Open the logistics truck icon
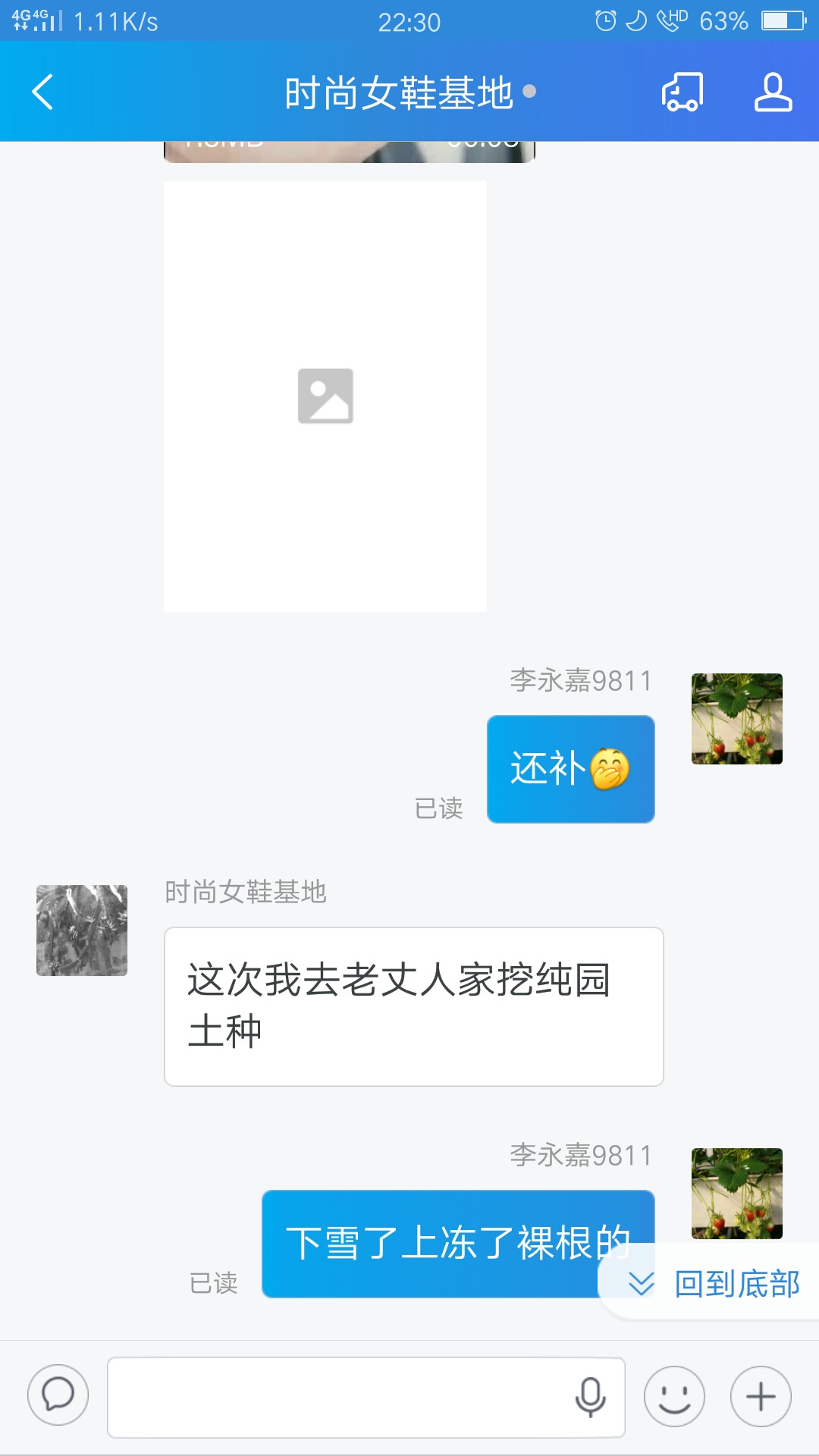The width and height of the screenshot is (819, 1456). [x=682, y=92]
